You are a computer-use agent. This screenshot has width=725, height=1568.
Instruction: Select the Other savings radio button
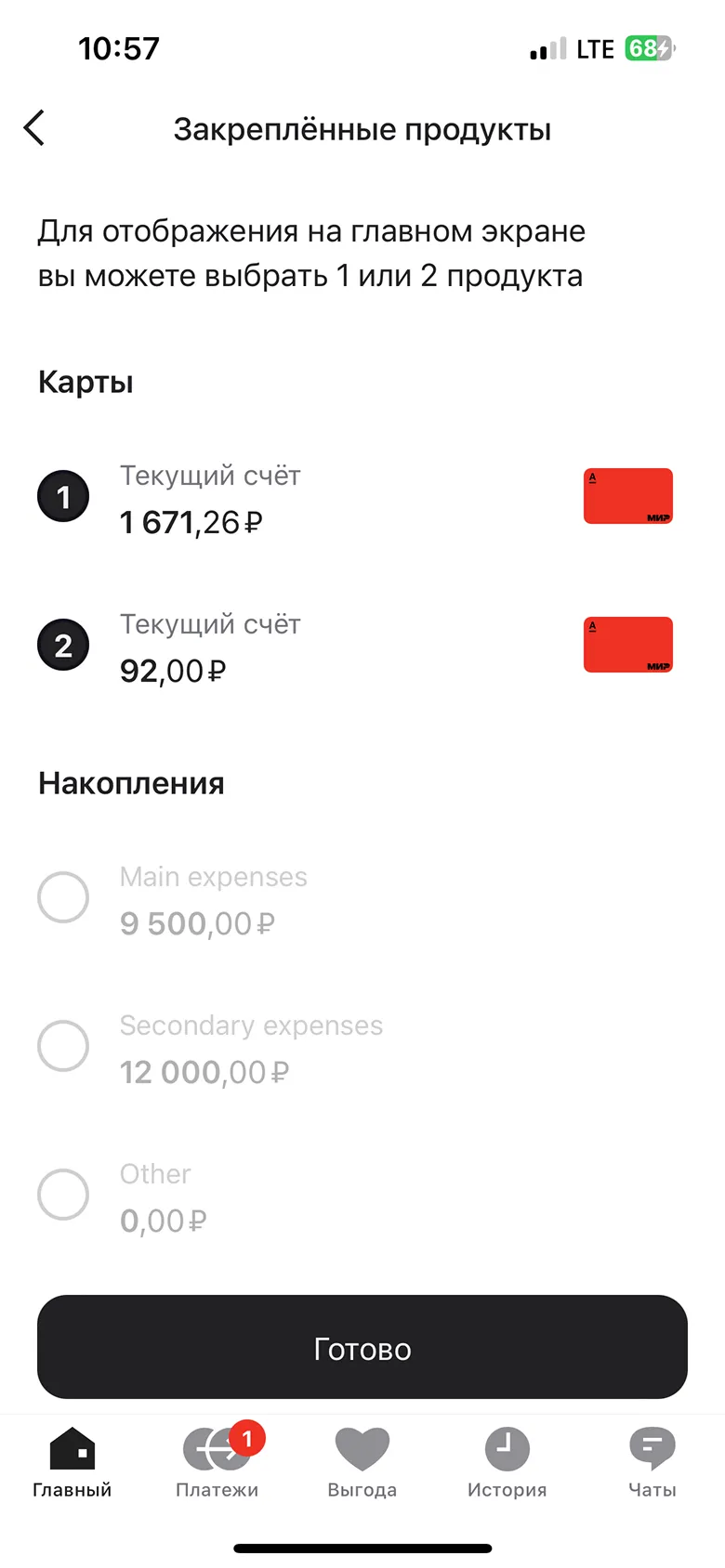point(63,1195)
